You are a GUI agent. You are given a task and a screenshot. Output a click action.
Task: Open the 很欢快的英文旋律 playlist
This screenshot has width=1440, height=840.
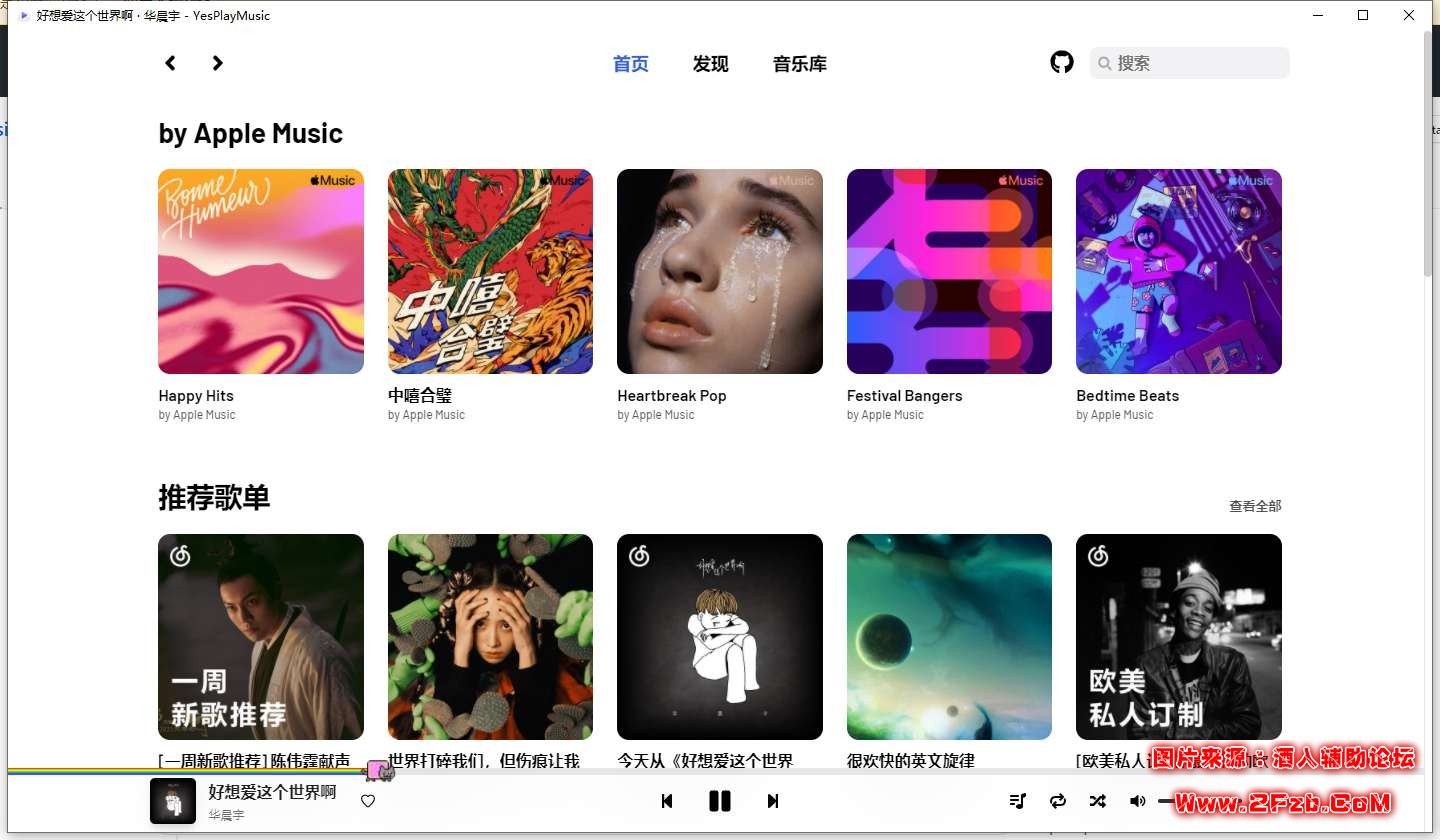(x=949, y=637)
